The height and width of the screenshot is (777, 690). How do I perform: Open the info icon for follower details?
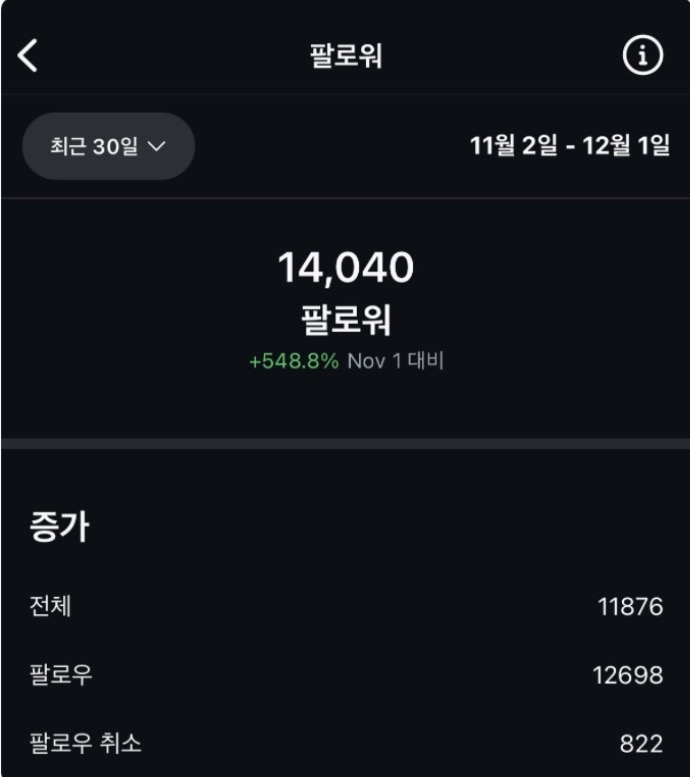coord(642,57)
